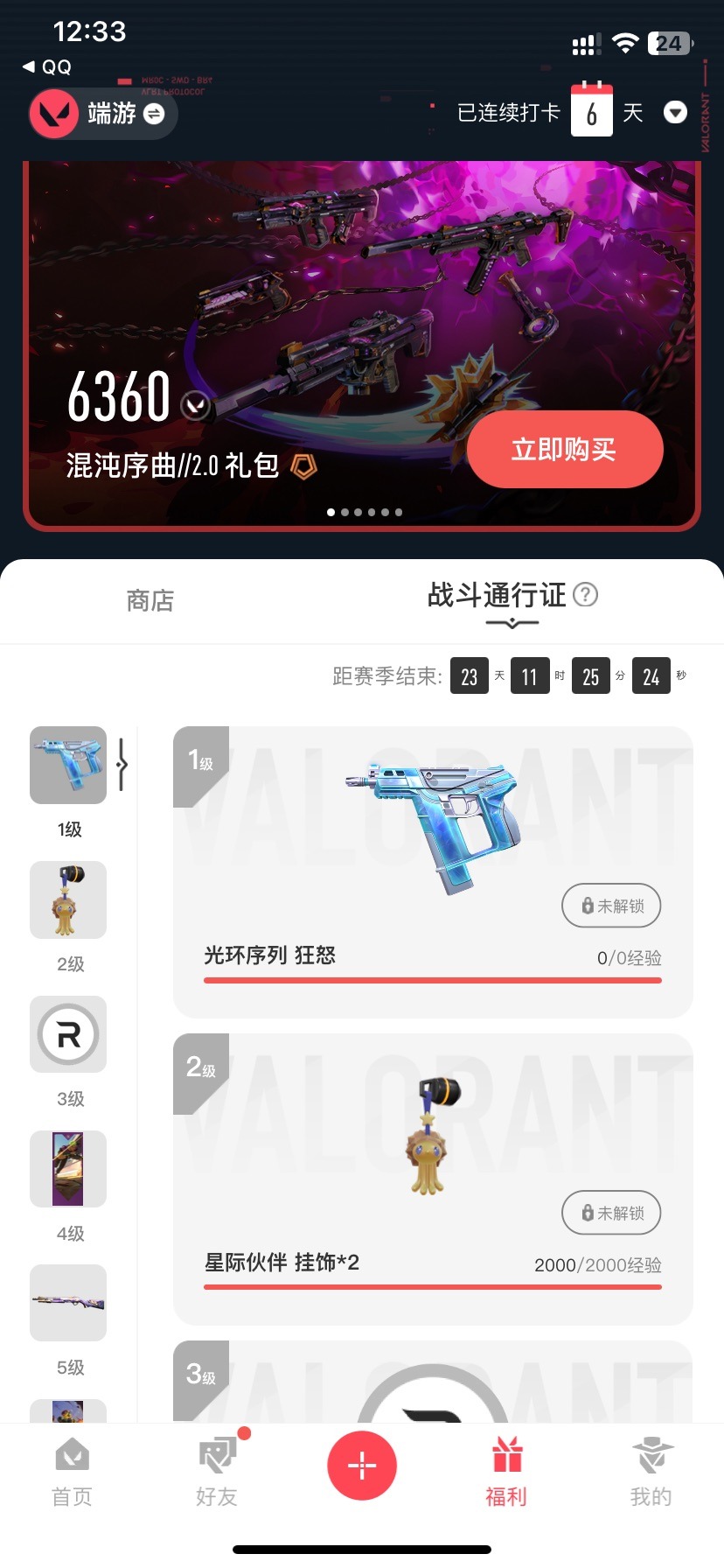
Task: Open the battle pass help icon
Action: (586, 595)
